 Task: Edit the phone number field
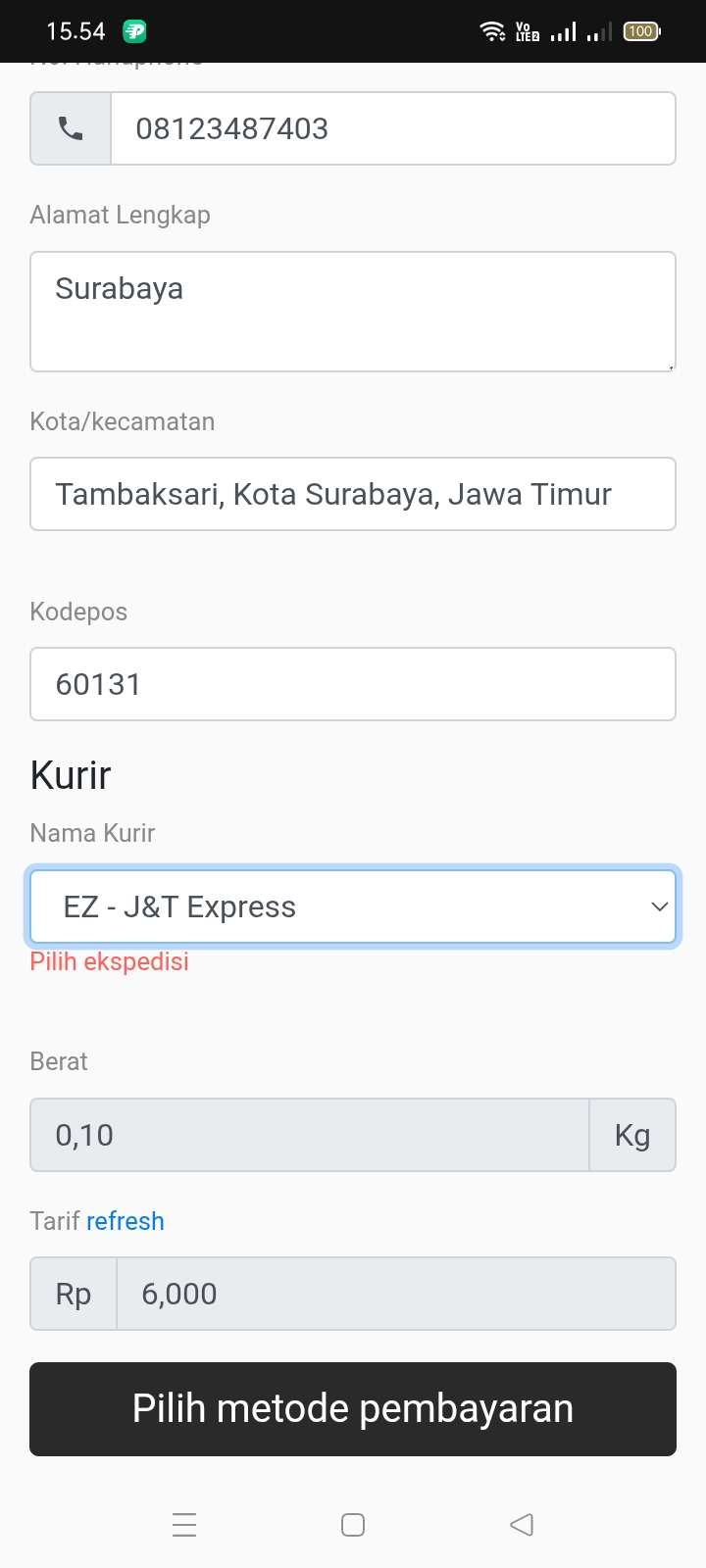[x=392, y=128]
